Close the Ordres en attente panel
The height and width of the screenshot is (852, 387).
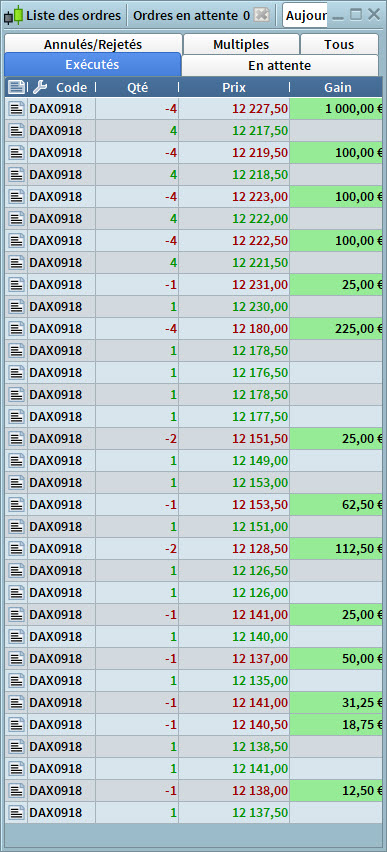pyautogui.click(x=262, y=15)
